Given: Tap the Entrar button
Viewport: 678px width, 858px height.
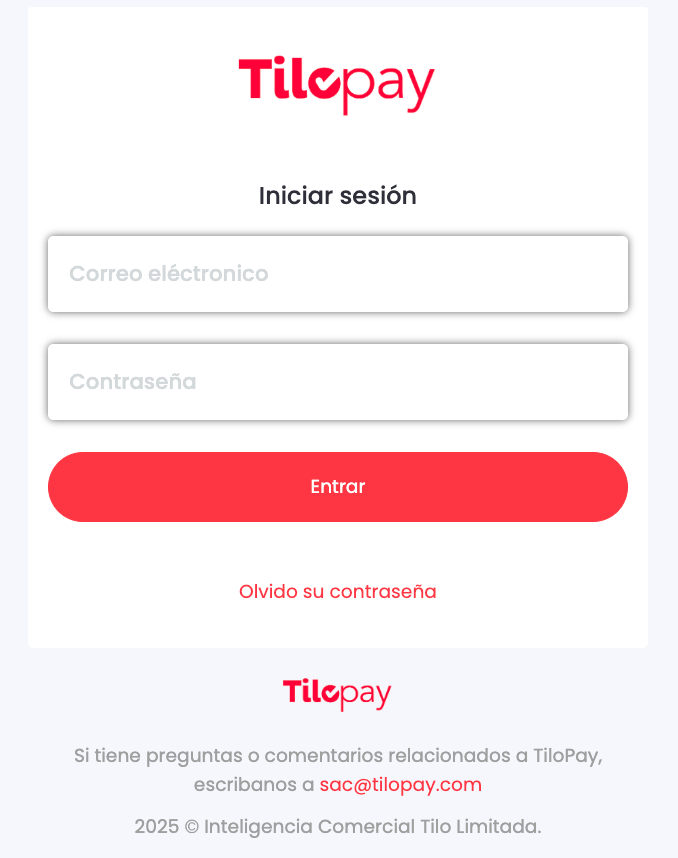Looking at the screenshot, I should click(337, 487).
